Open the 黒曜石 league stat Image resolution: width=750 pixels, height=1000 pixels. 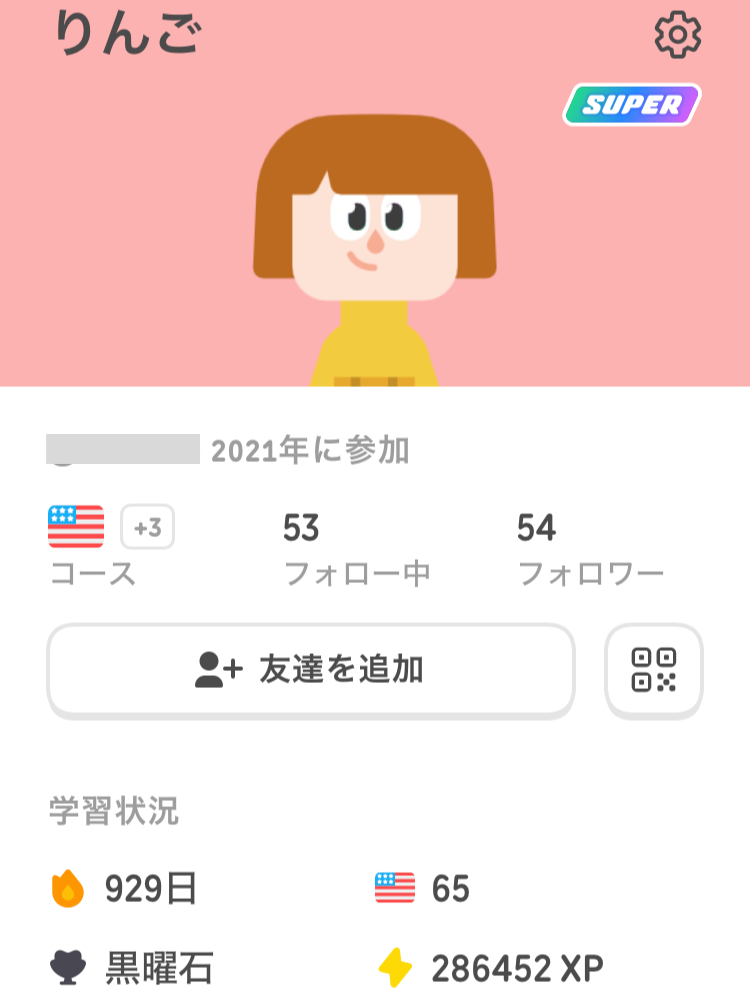pos(132,968)
